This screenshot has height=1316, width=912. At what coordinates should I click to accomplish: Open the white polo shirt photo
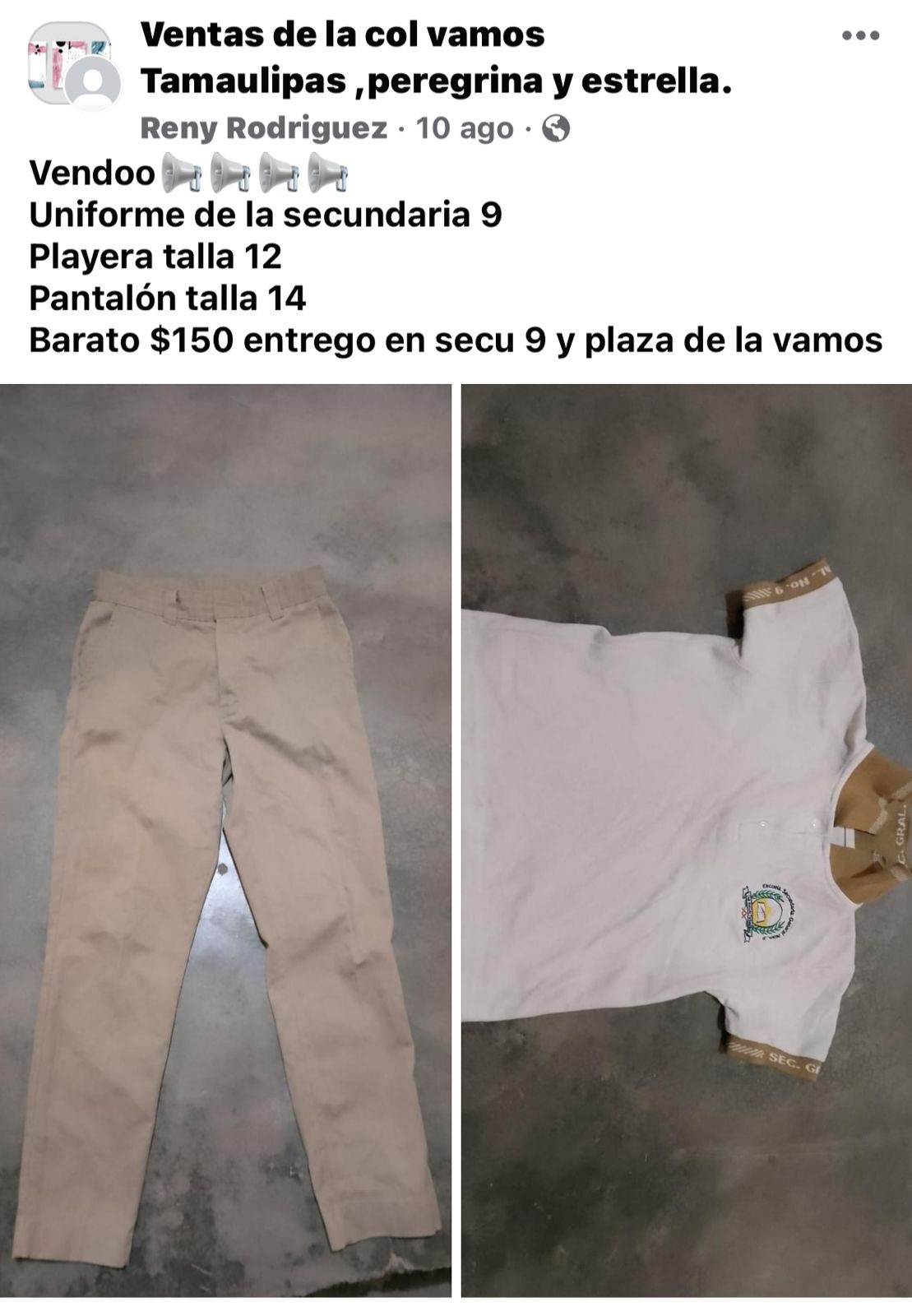pos(686,839)
